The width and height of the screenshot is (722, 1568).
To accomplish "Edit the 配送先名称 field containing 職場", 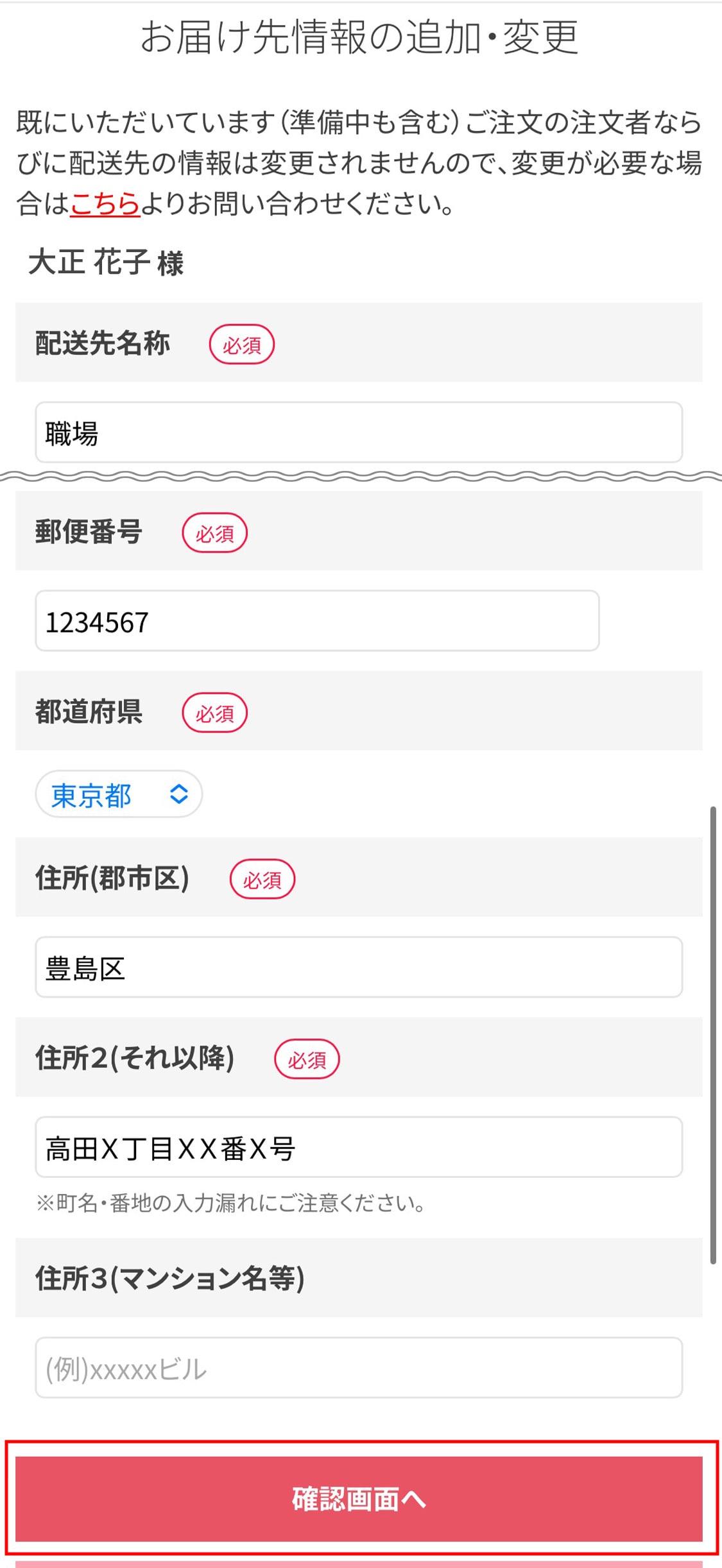I will click(359, 432).
